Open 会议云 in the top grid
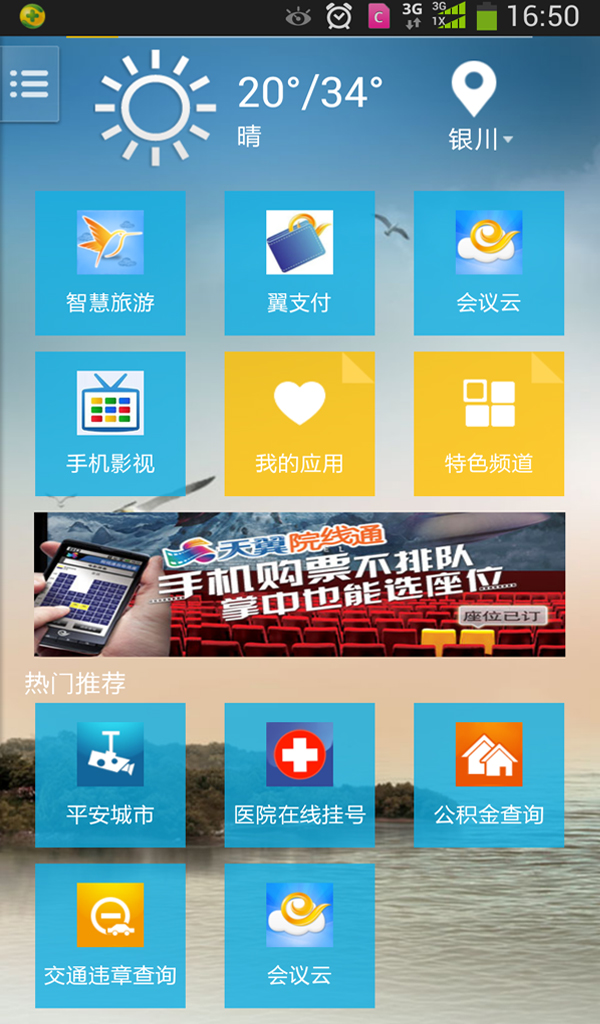This screenshot has width=600, height=1024. 488,263
